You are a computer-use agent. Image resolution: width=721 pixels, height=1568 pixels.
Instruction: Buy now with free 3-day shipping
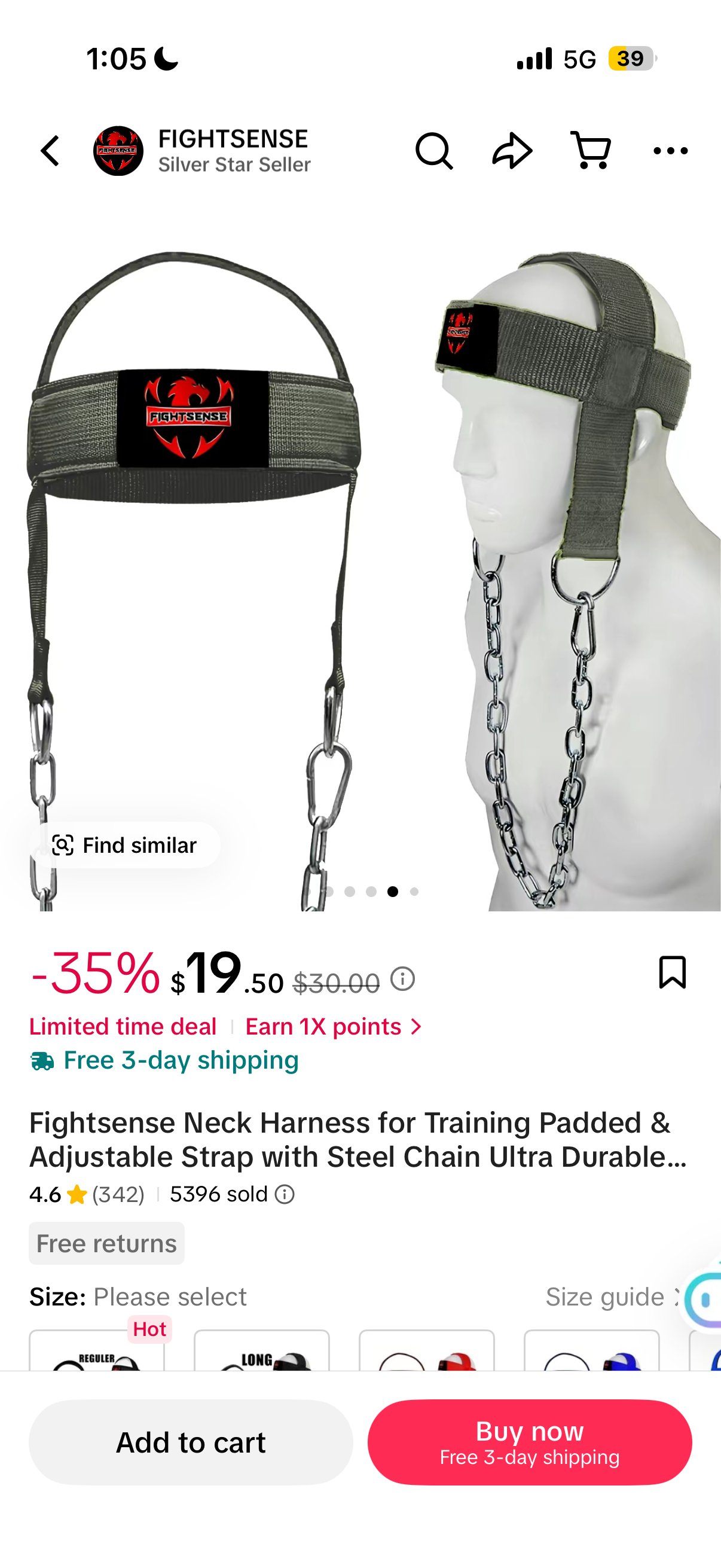(x=529, y=1442)
